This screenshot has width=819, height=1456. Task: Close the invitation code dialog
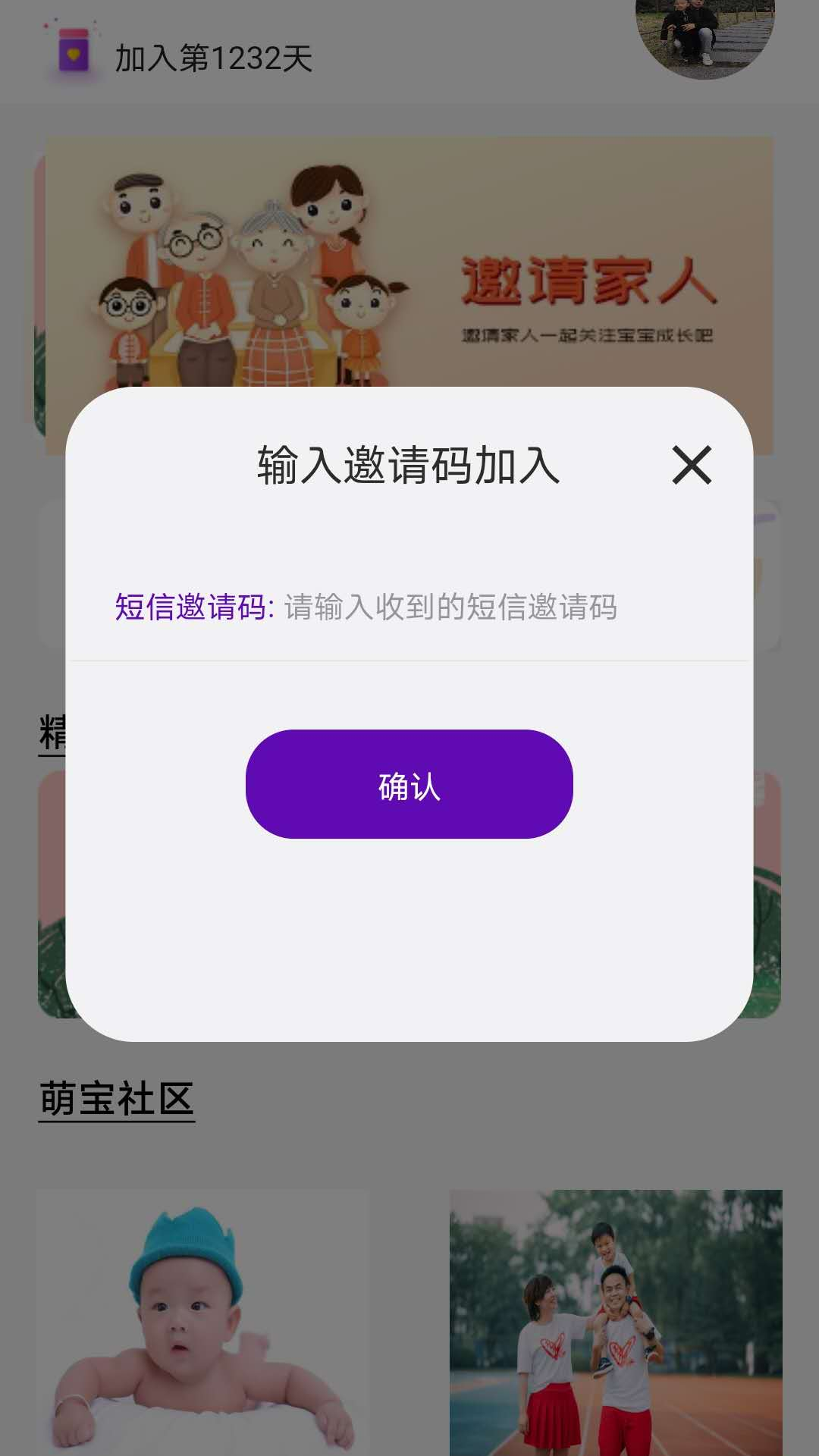click(692, 465)
